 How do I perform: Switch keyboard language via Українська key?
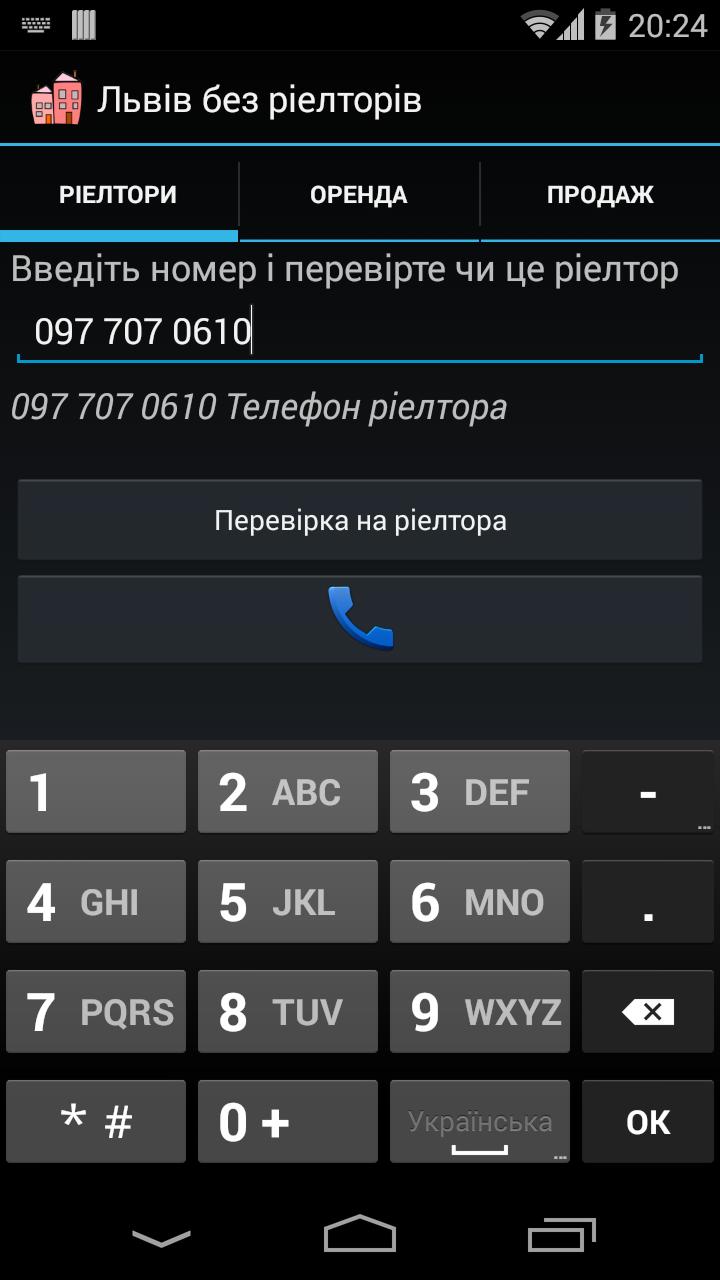[x=479, y=1121]
